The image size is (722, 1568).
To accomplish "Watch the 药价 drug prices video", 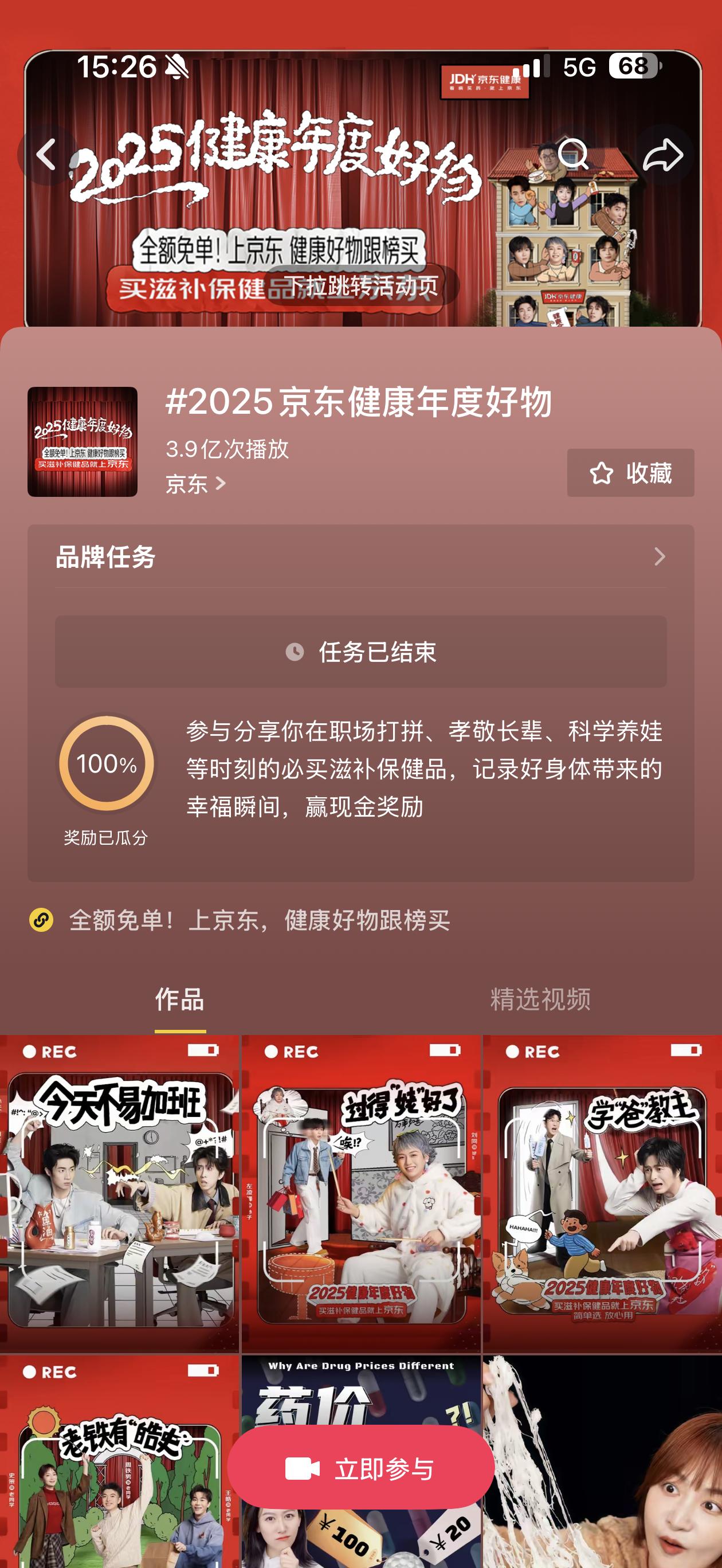I will pyautogui.click(x=361, y=1395).
